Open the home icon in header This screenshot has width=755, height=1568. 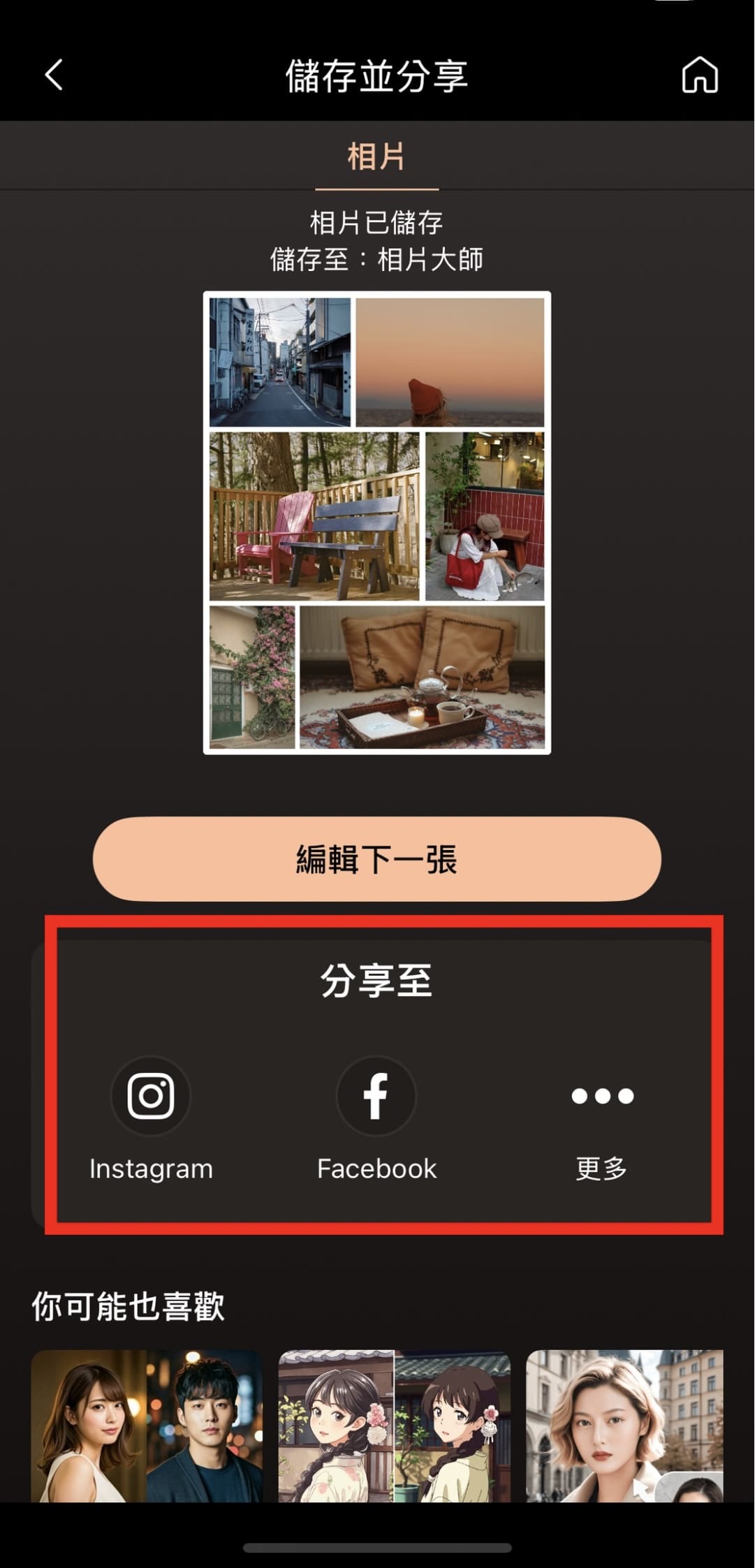[x=699, y=75]
